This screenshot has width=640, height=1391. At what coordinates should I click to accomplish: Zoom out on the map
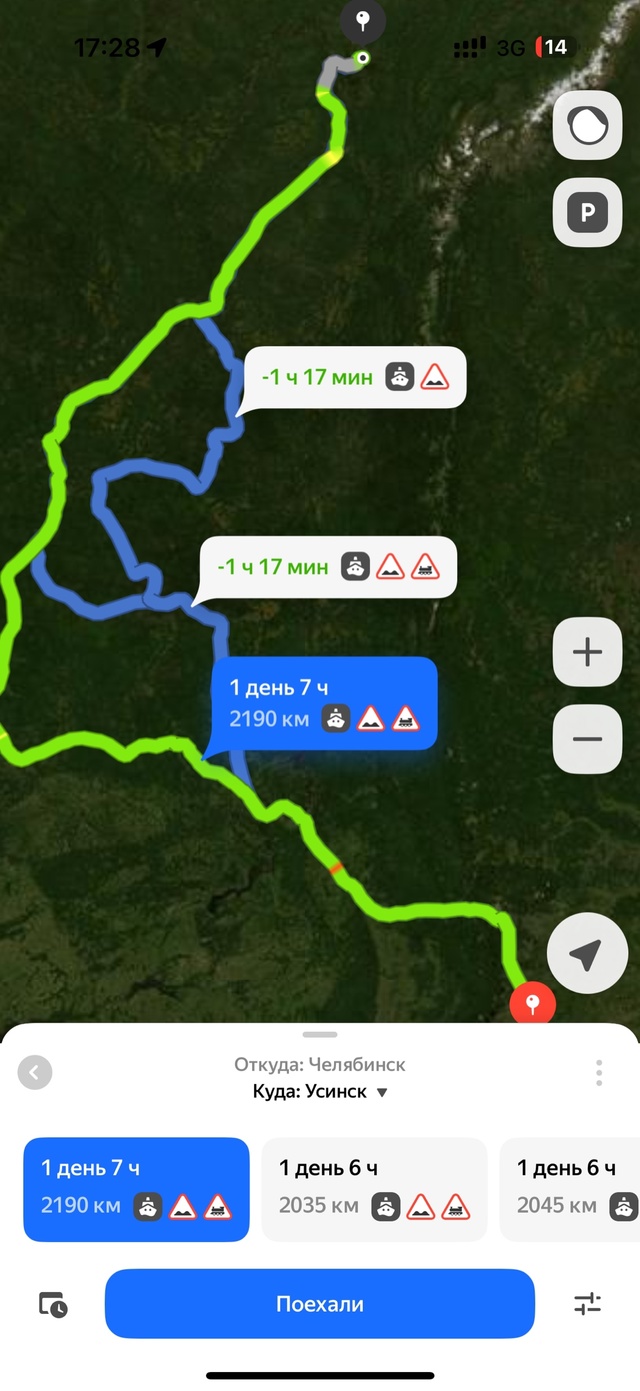[x=587, y=740]
